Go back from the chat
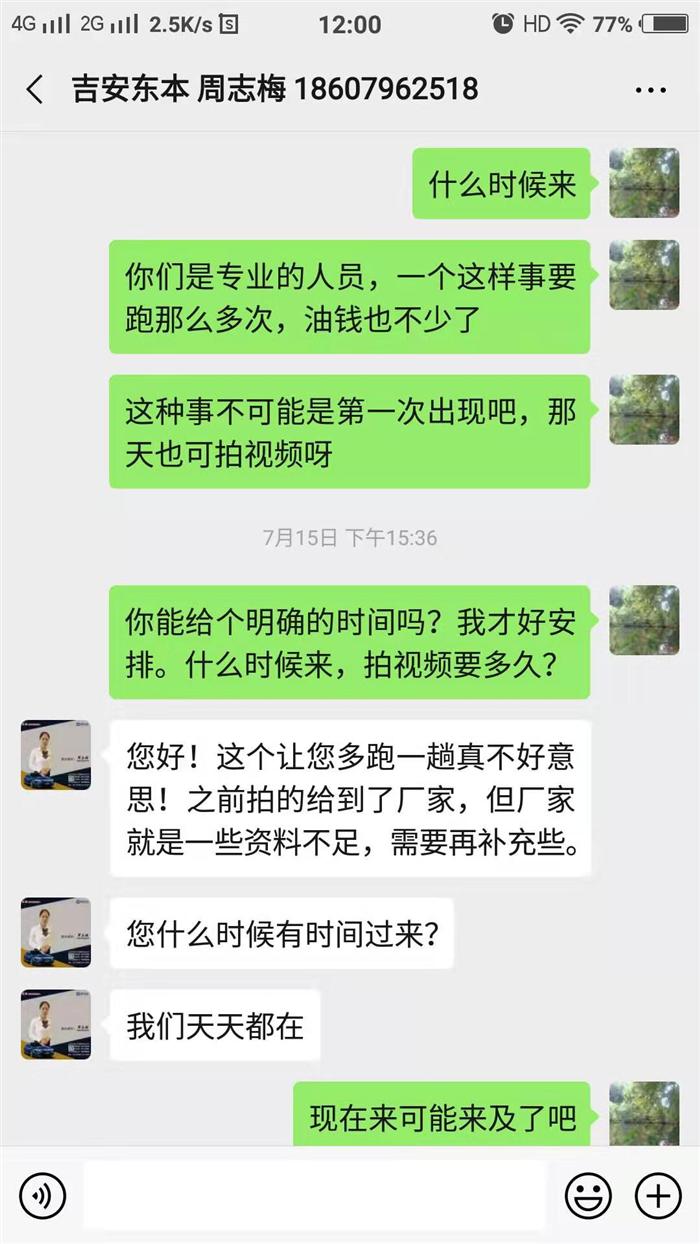 (x=35, y=90)
